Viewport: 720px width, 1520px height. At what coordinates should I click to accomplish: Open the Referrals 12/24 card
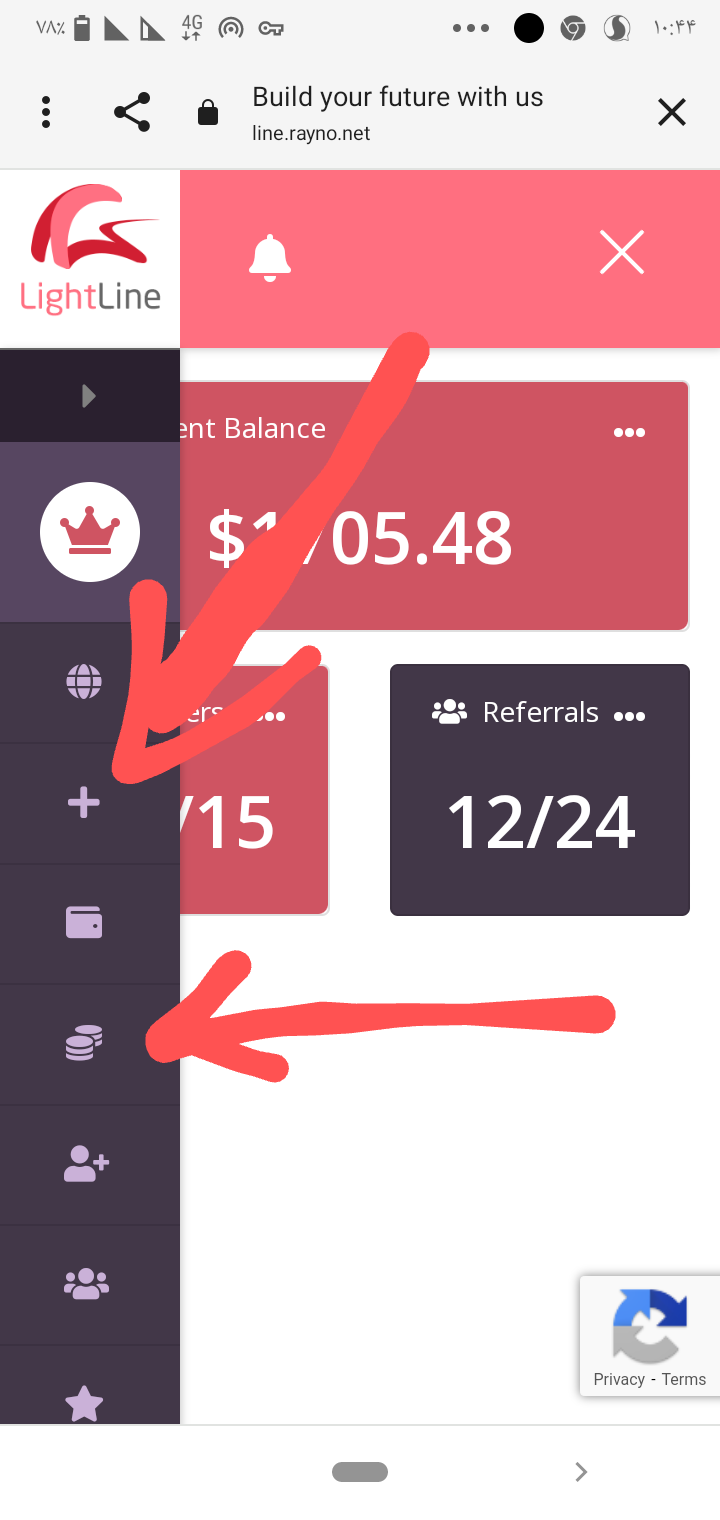(x=540, y=790)
